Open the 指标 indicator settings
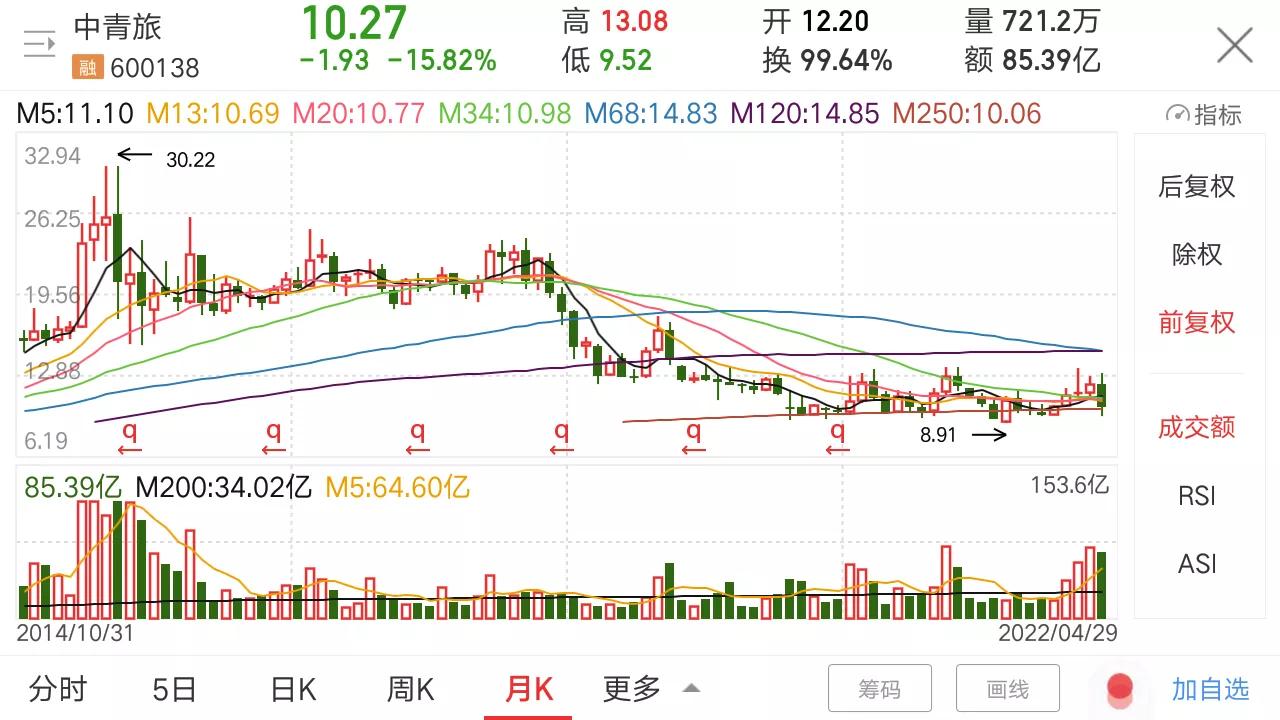Image resolution: width=1280 pixels, height=720 pixels. 1204,115
